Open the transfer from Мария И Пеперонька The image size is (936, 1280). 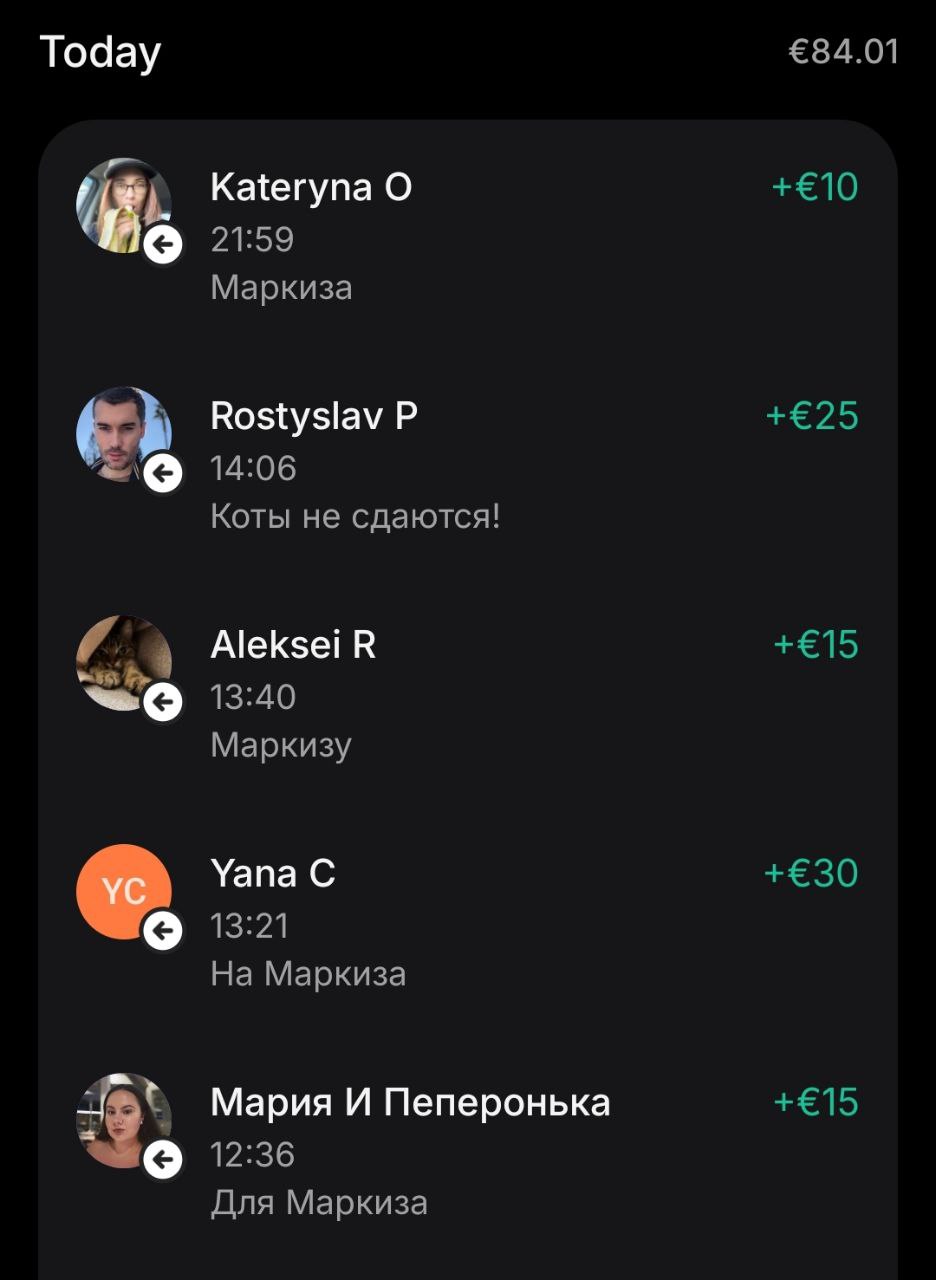(x=466, y=1152)
